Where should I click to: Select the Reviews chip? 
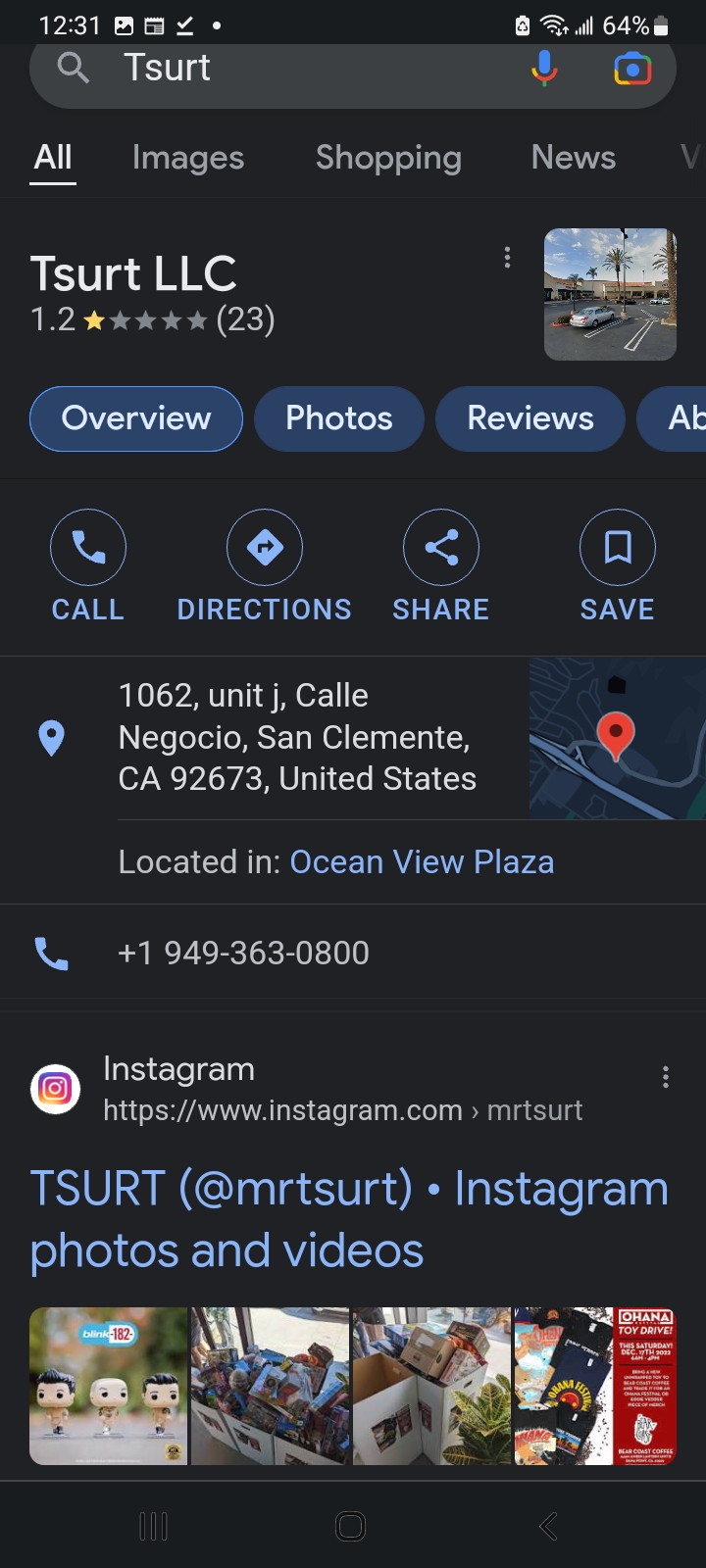529,418
